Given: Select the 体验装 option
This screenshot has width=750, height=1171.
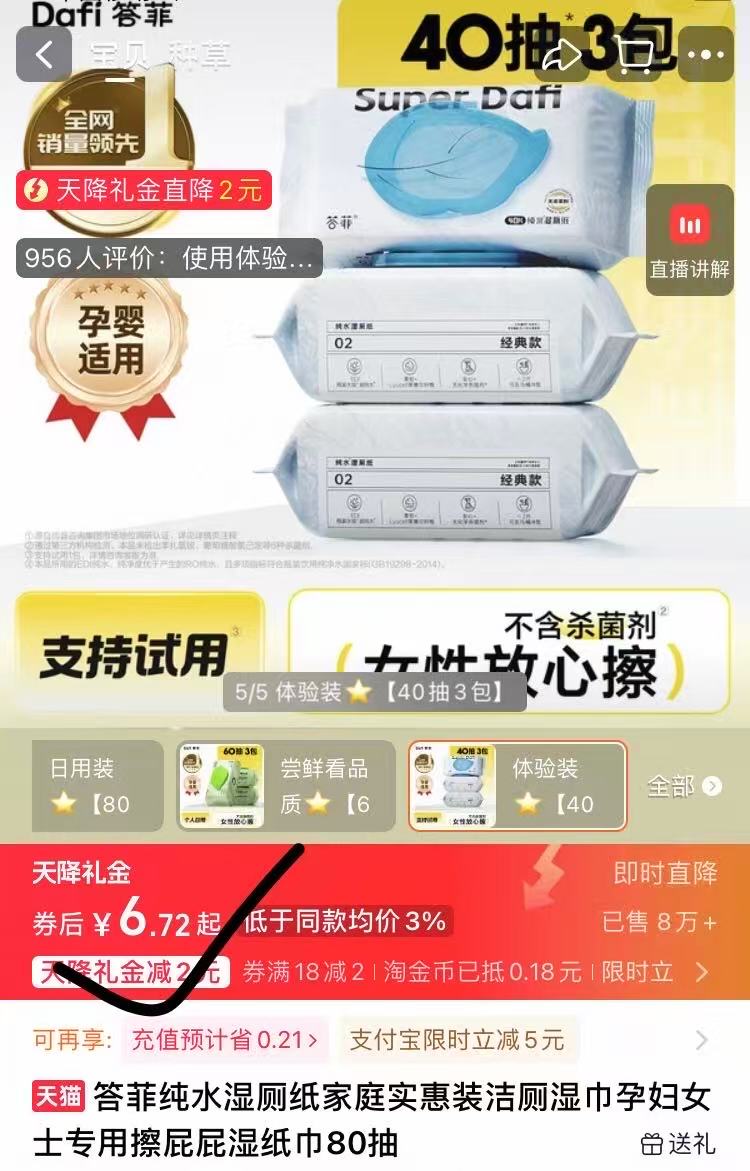Looking at the screenshot, I should coord(517,786).
